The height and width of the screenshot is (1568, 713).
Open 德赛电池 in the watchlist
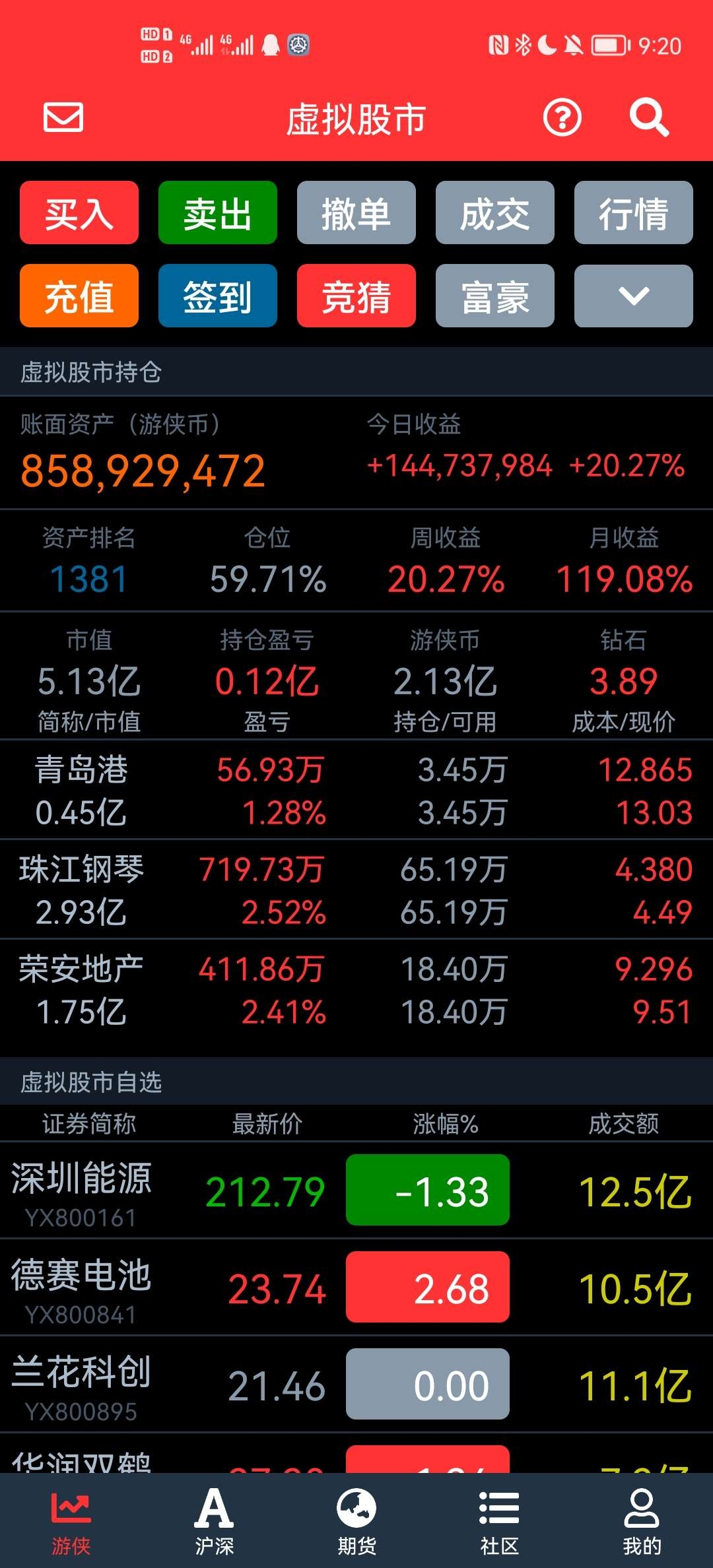click(356, 1287)
